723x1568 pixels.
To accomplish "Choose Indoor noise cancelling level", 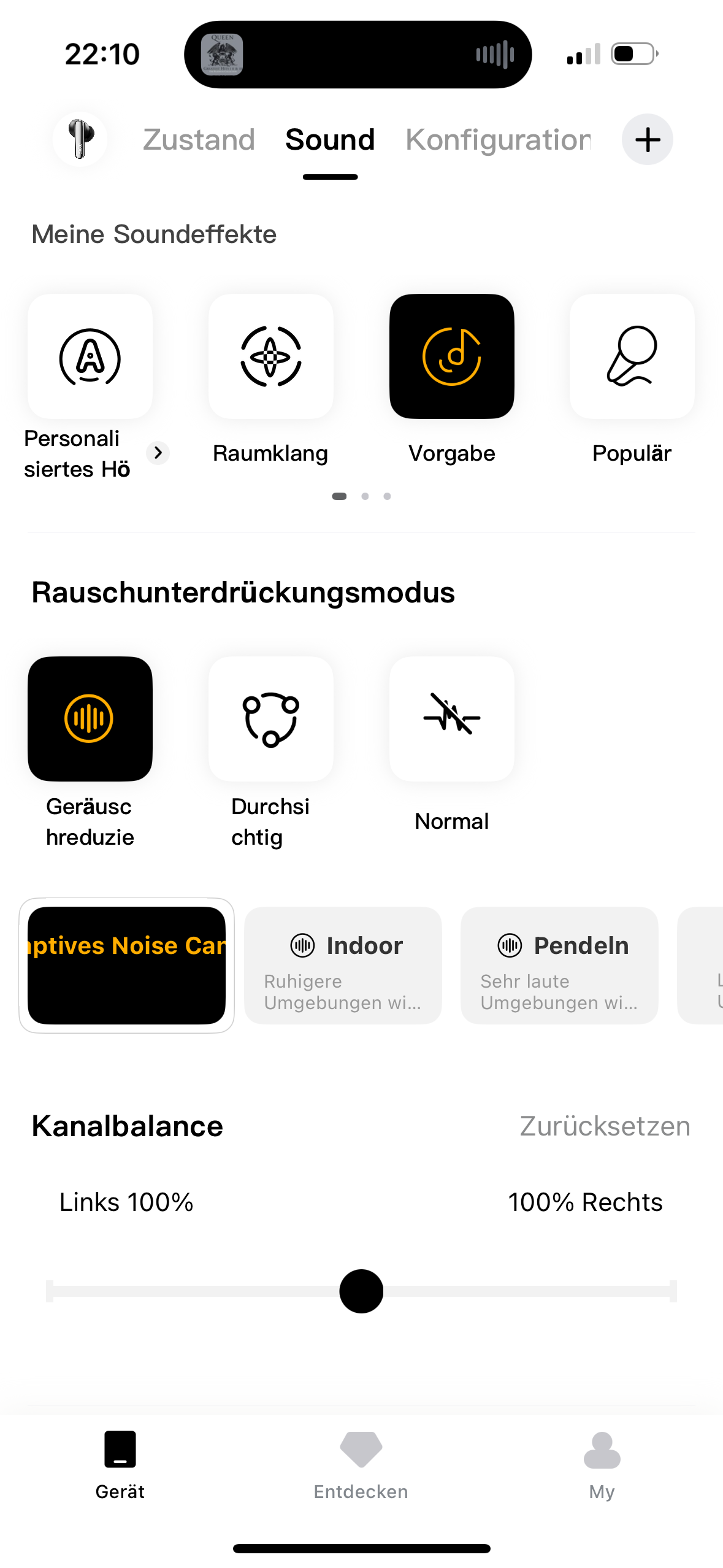I will pos(343,965).
